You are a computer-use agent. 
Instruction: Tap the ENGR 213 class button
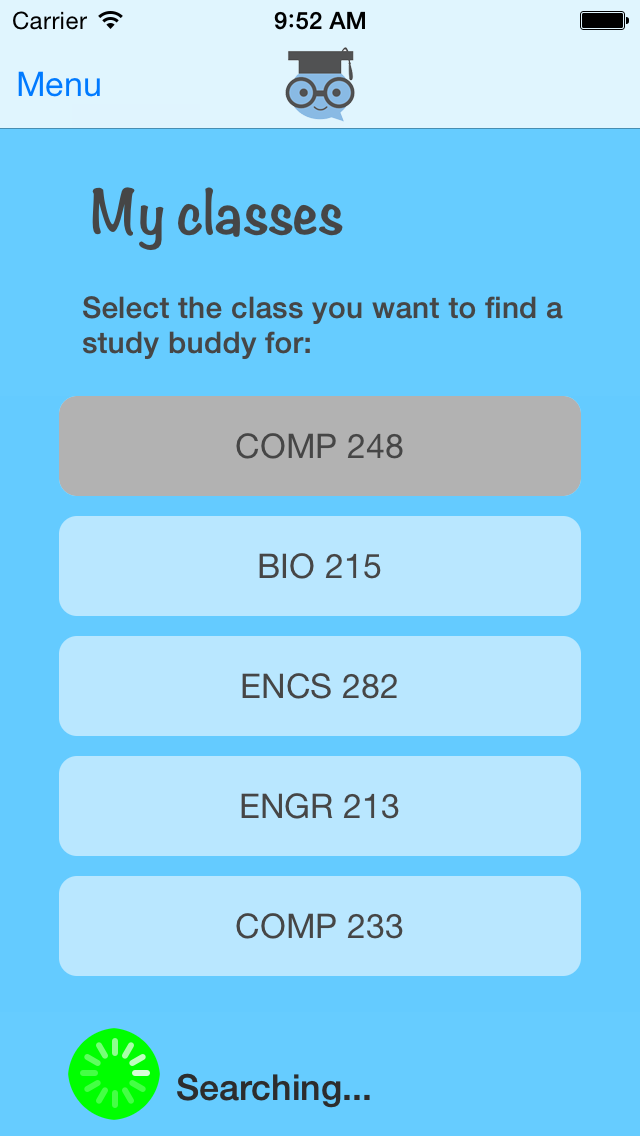pyautogui.click(x=320, y=806)
